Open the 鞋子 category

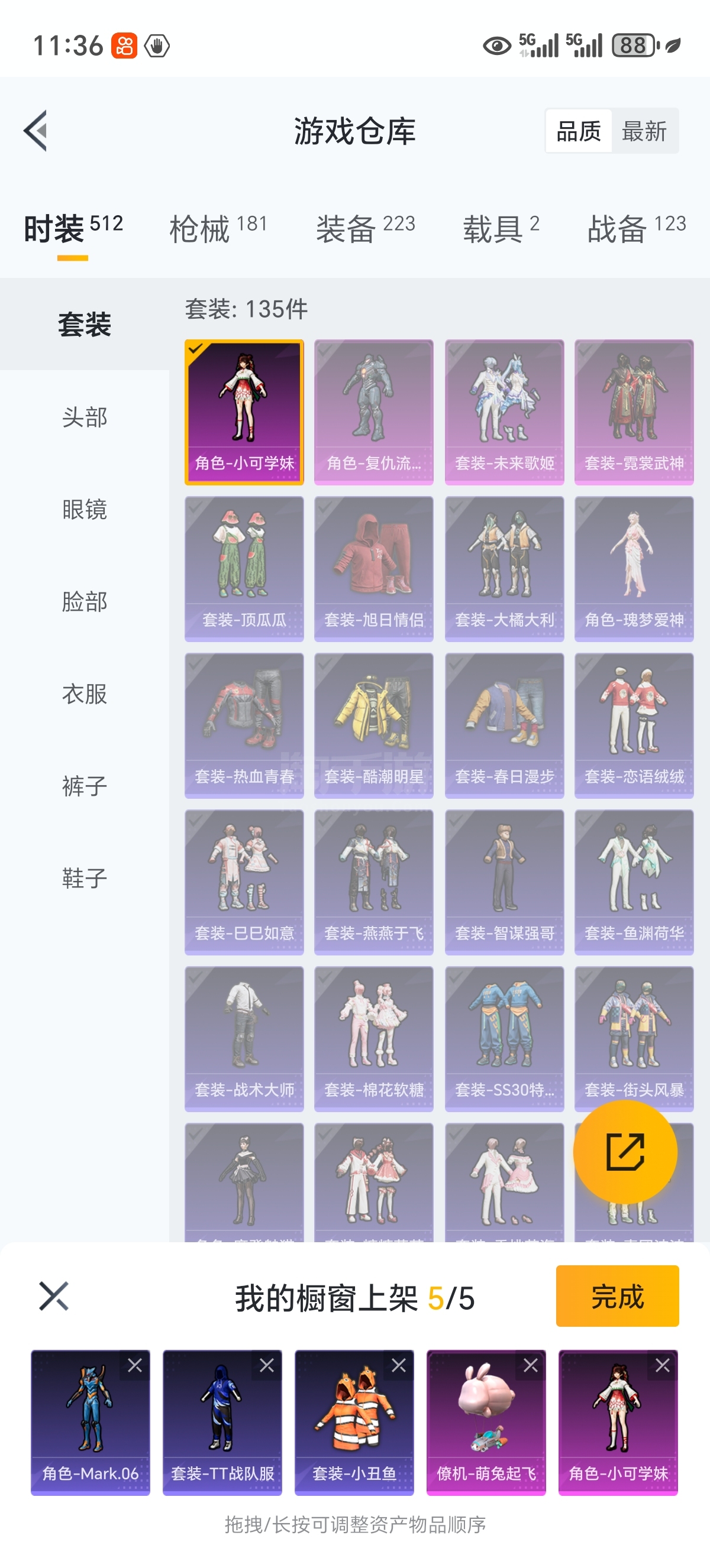click(x=85, y=879)
